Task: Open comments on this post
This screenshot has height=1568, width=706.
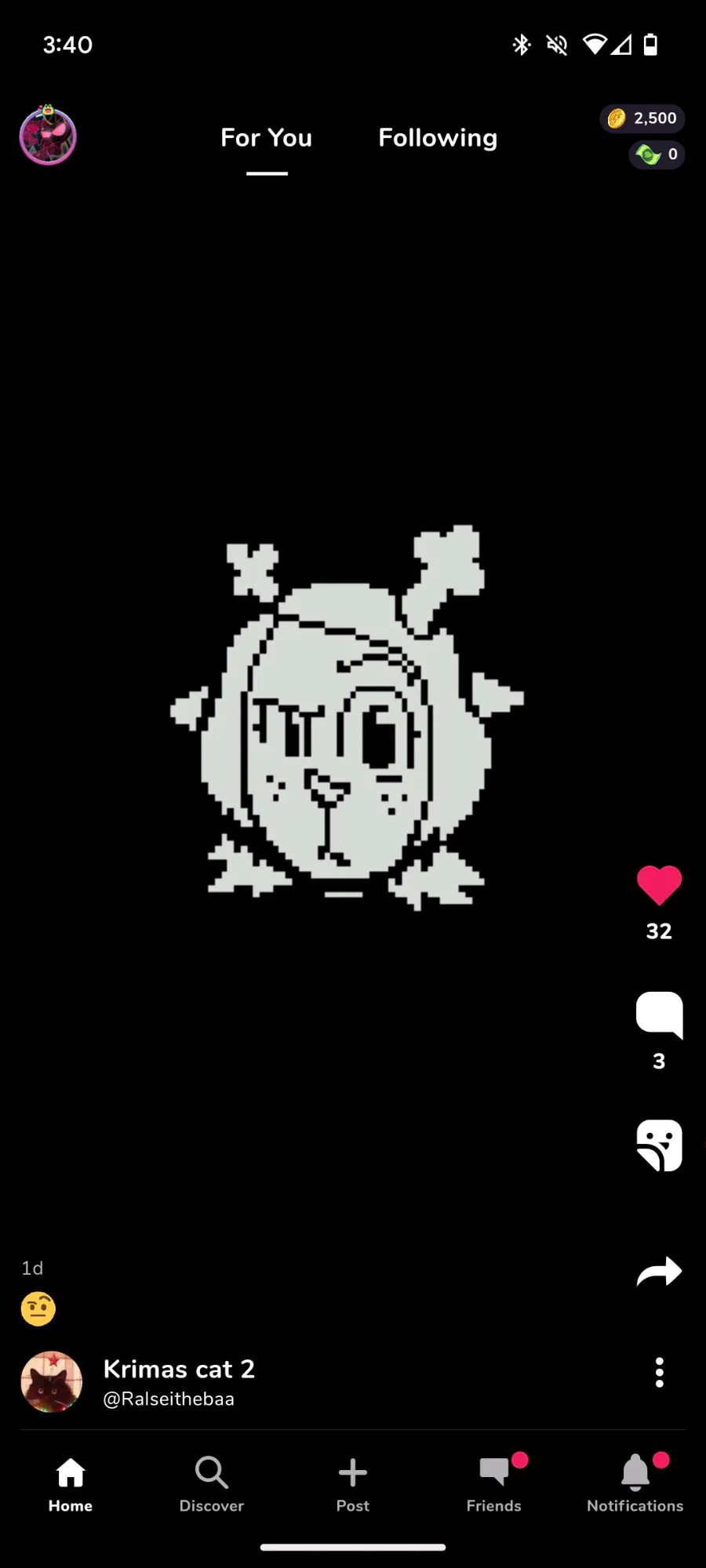Action: [x=659, y=1015]
